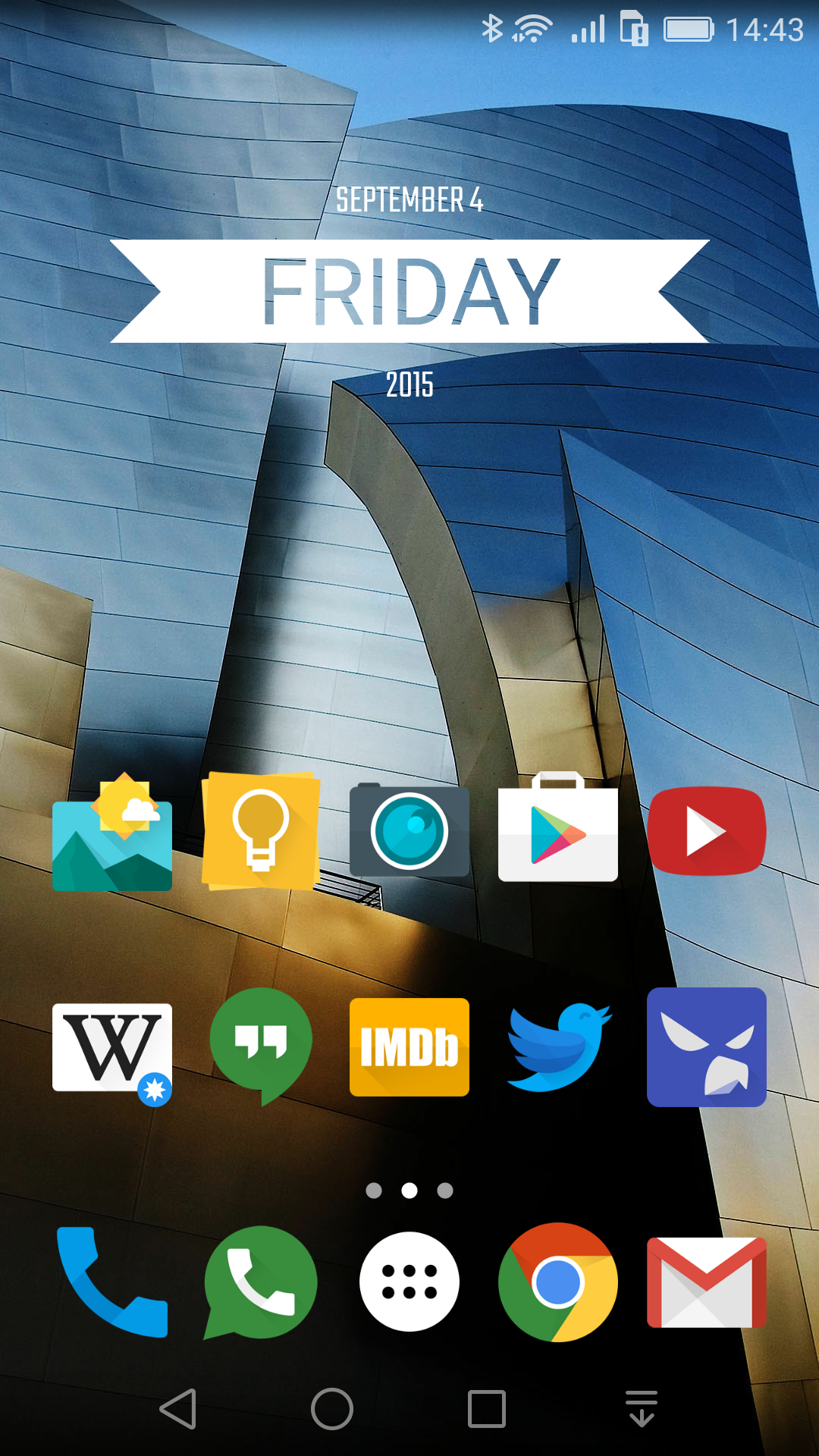Screen dimensions: 819x1456
Task: Open the app drawer
Action: (409, 1282)
